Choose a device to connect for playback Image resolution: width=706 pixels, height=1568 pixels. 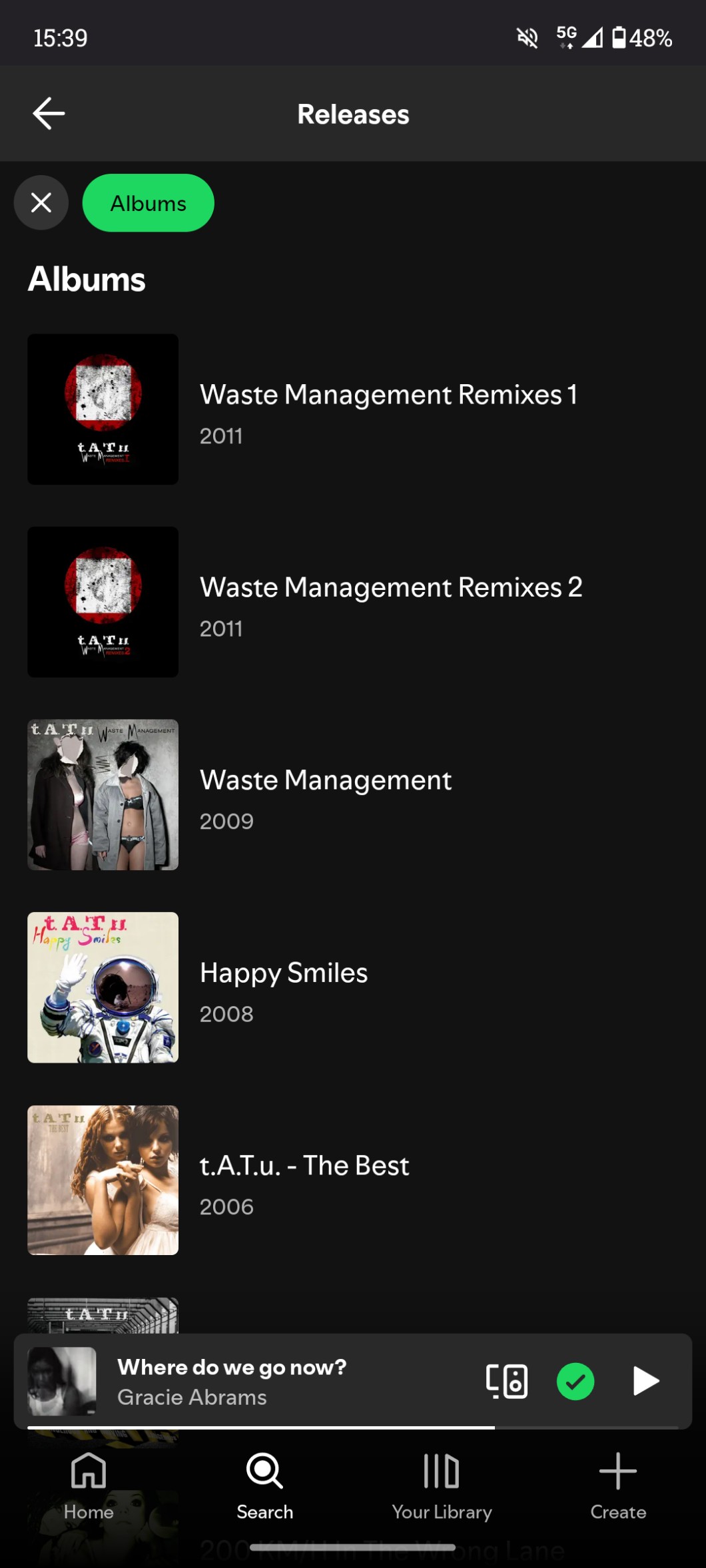click(507, 1381)
